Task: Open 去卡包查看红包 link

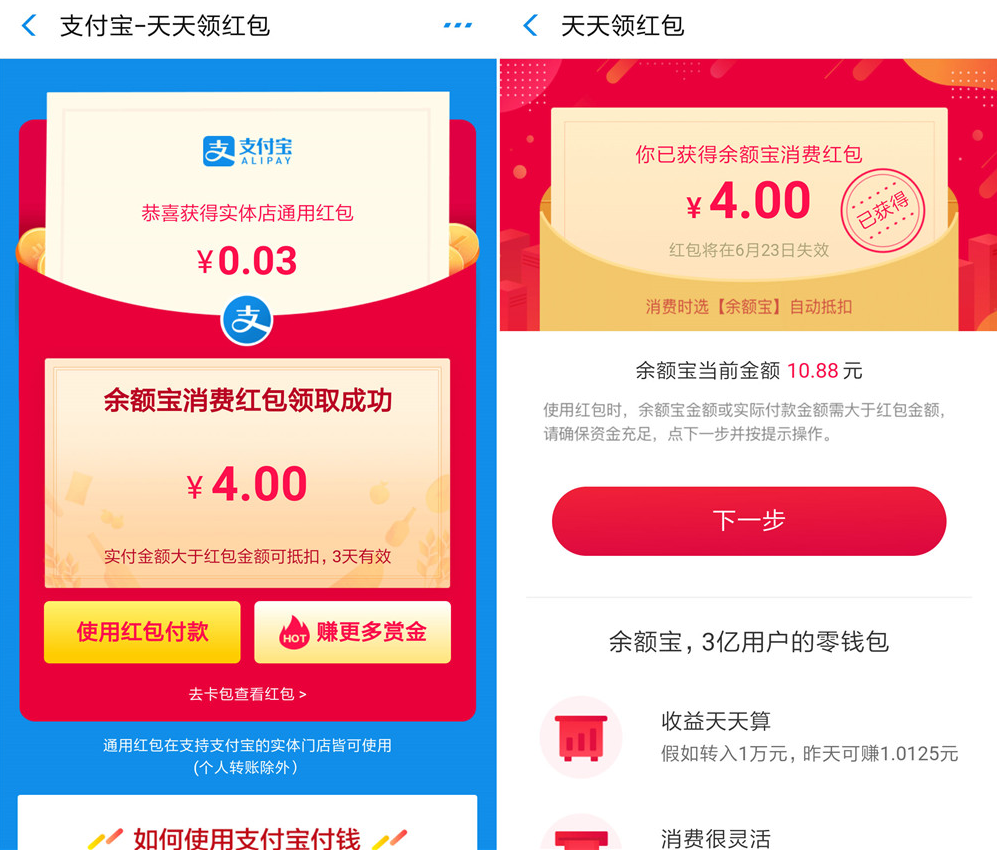Action: pyautogui.click(x=247, y=694)
